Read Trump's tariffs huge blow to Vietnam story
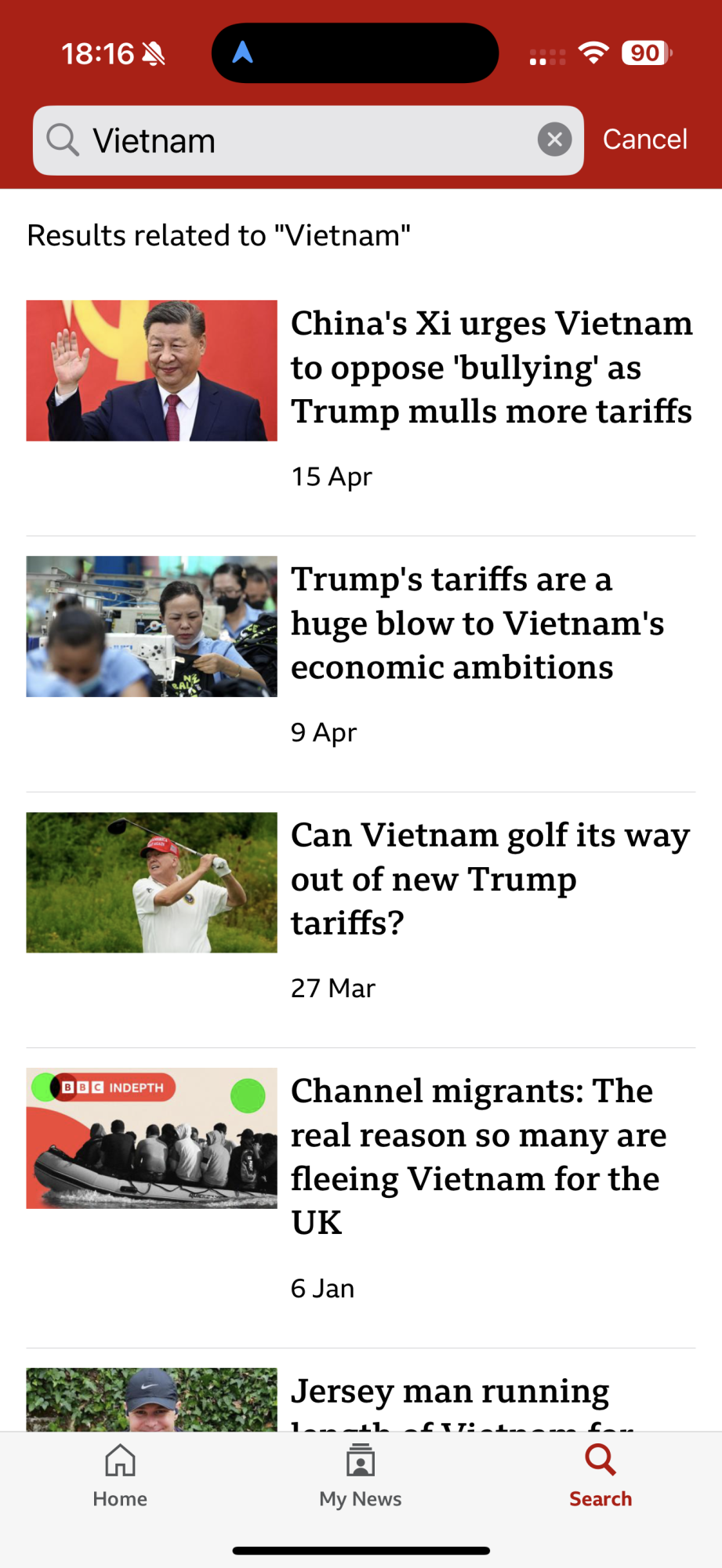 477,623
